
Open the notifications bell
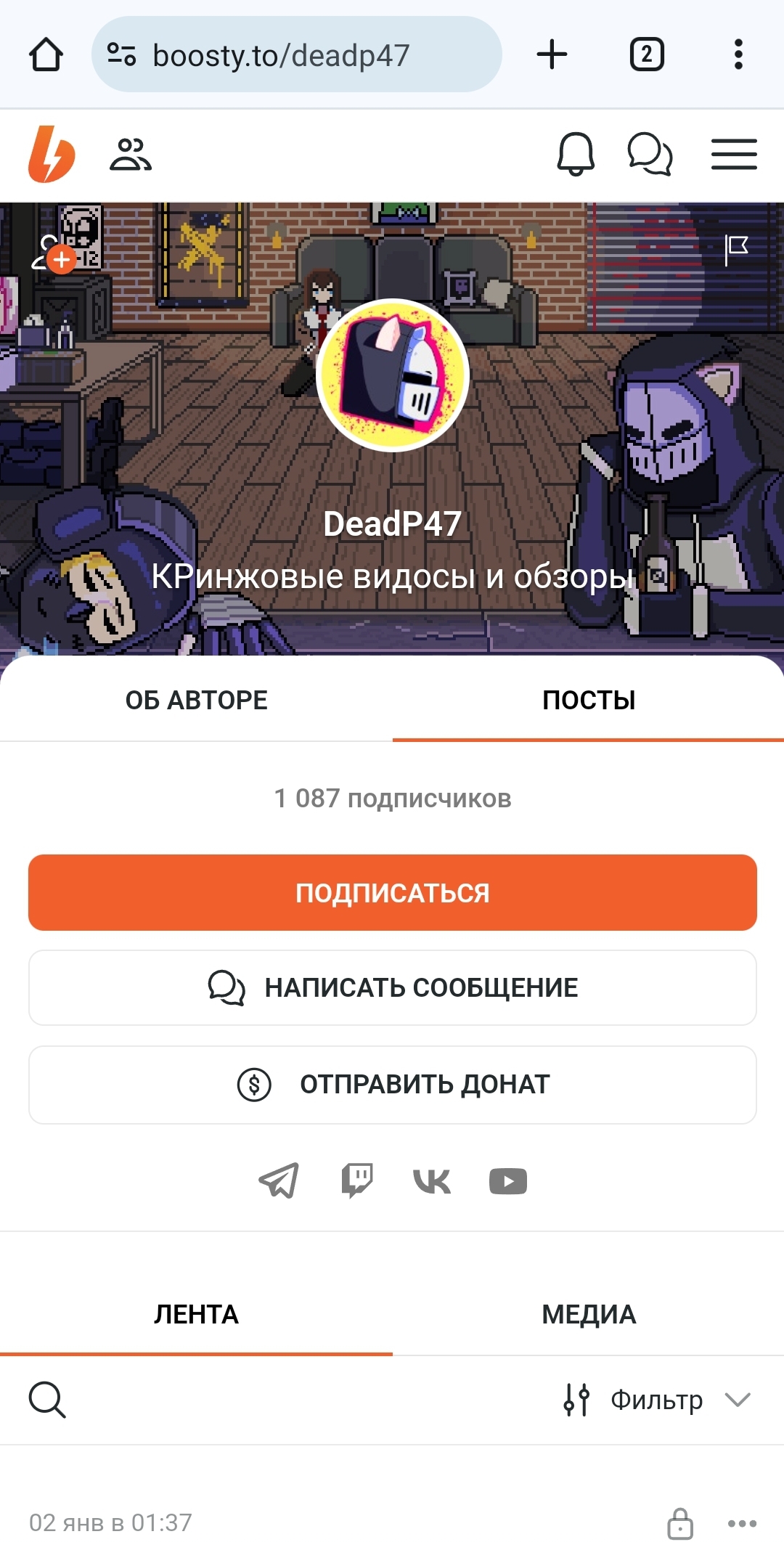[576, 154]
